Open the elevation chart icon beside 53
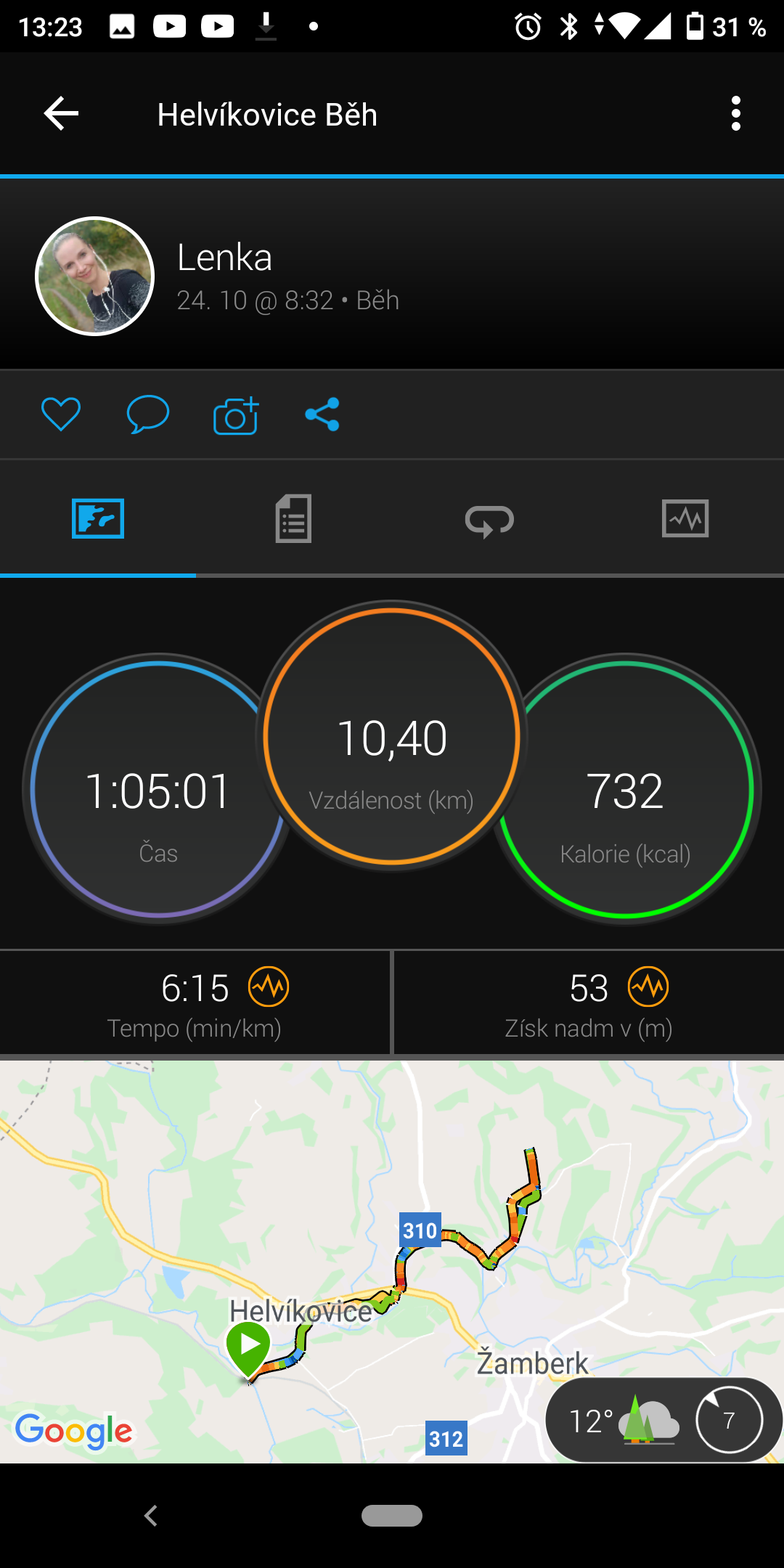The image size is (784, 1568). pos(648,987)
